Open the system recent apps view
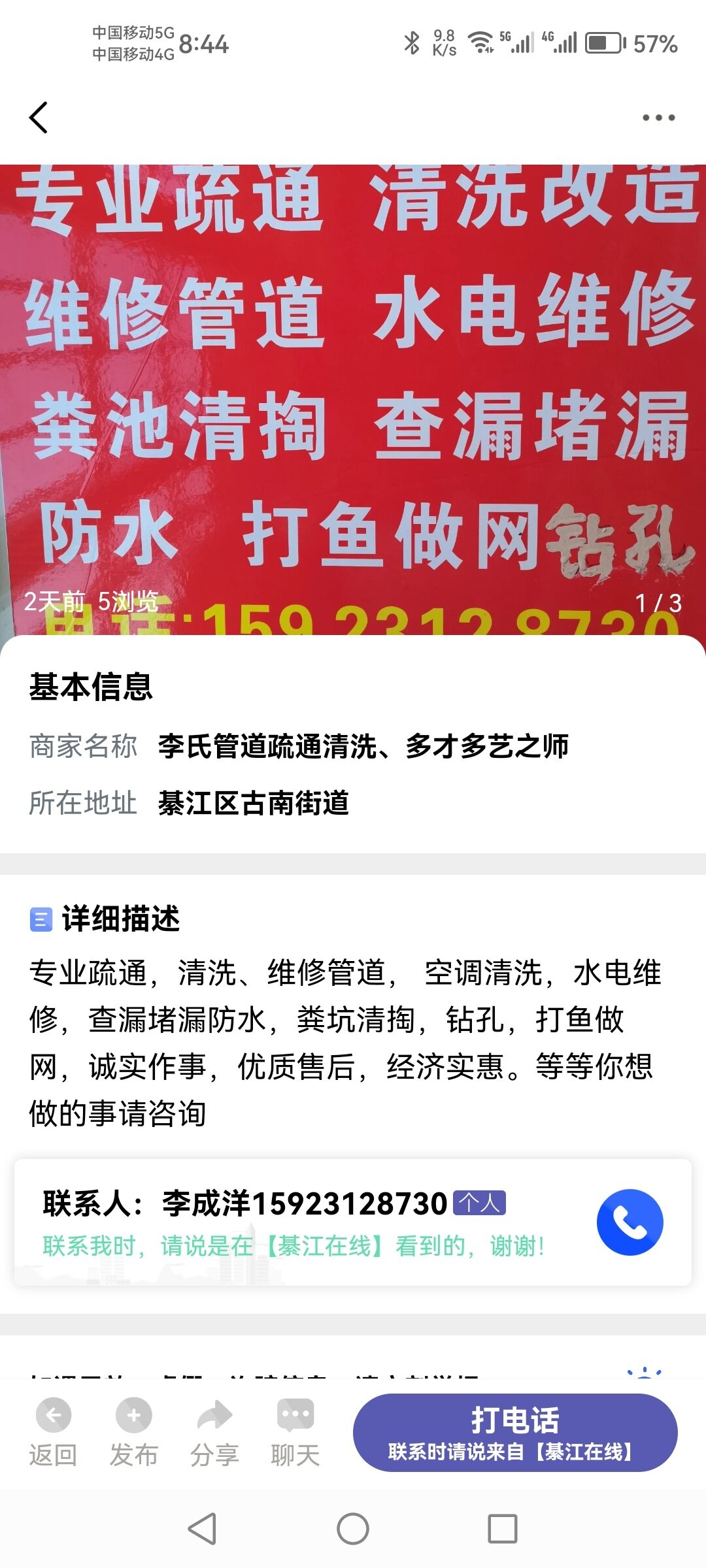 click(x=502, y=1529)
